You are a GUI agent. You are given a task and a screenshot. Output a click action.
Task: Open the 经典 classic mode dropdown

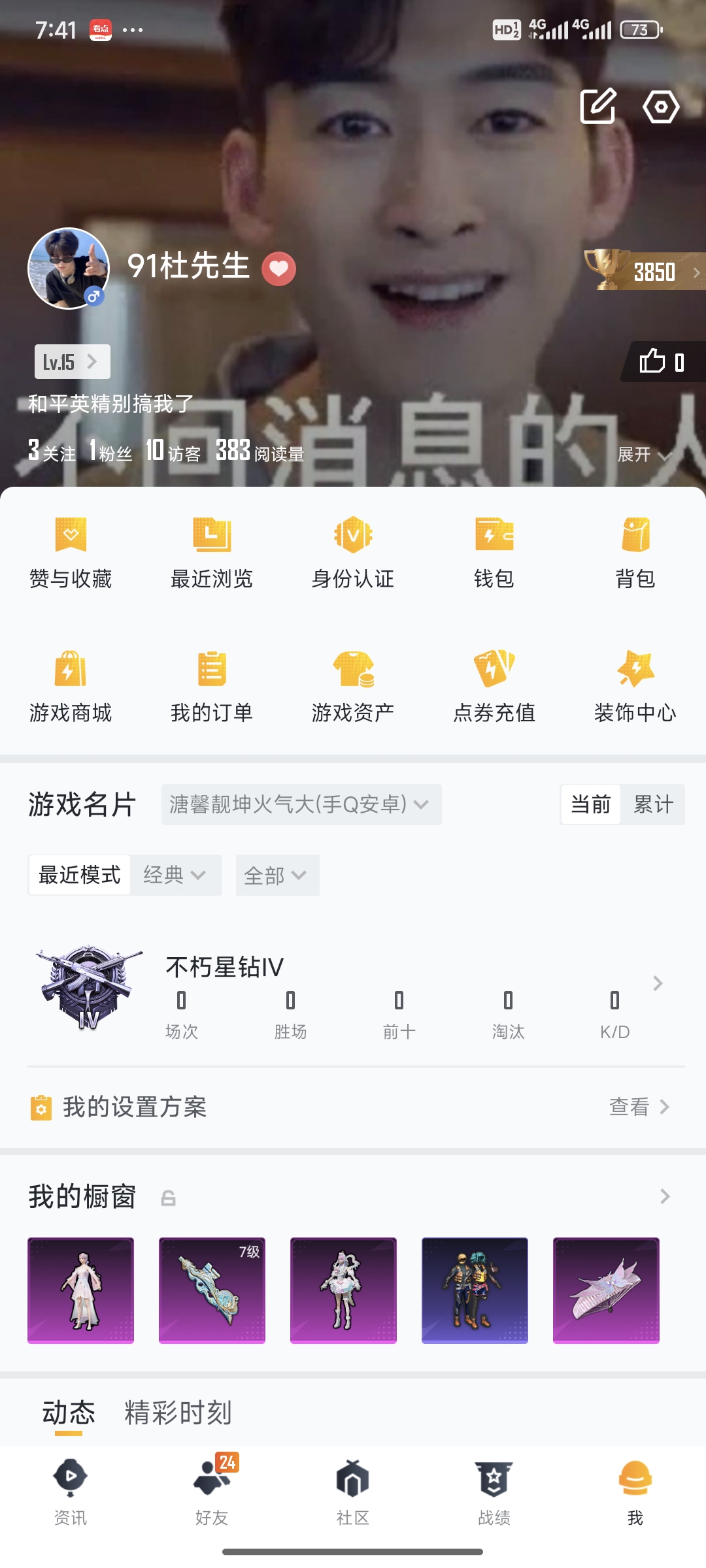point(178,875)
